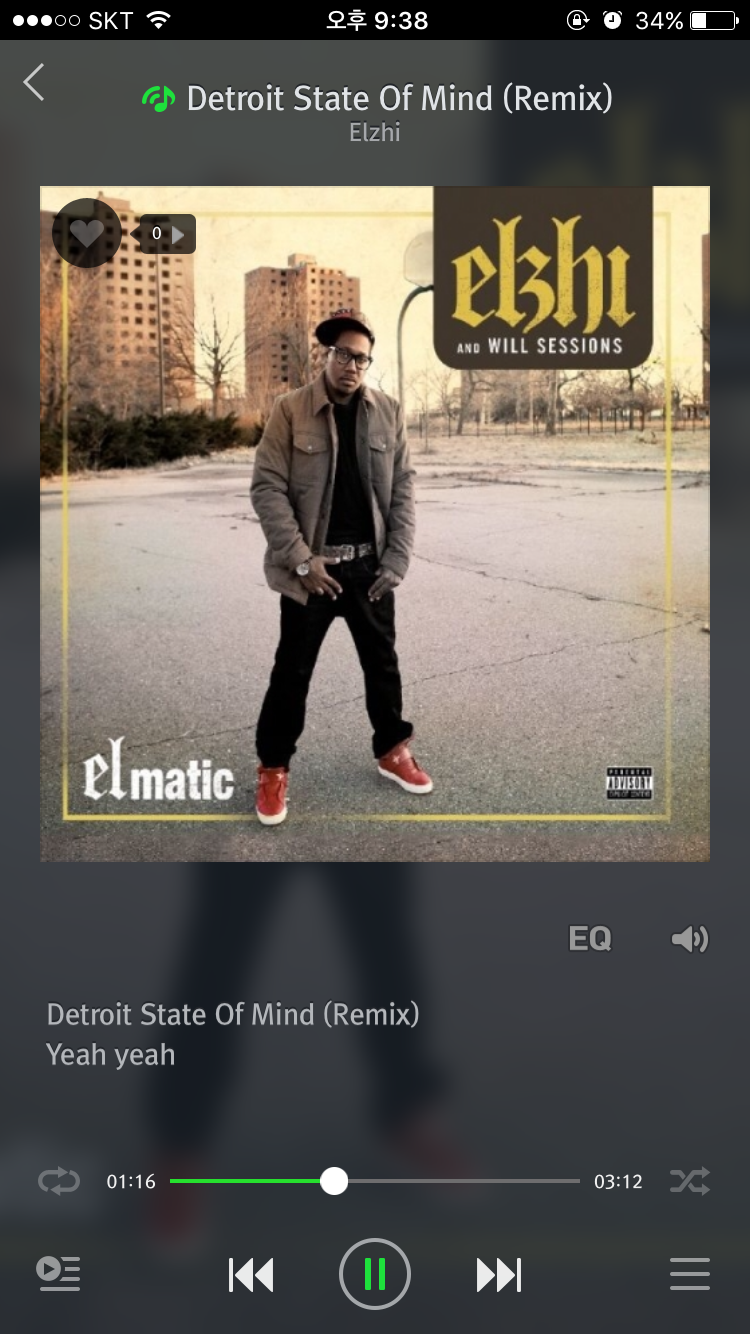Open the EQ equalizer settings
750x1334 pixels.
[589, 938]
